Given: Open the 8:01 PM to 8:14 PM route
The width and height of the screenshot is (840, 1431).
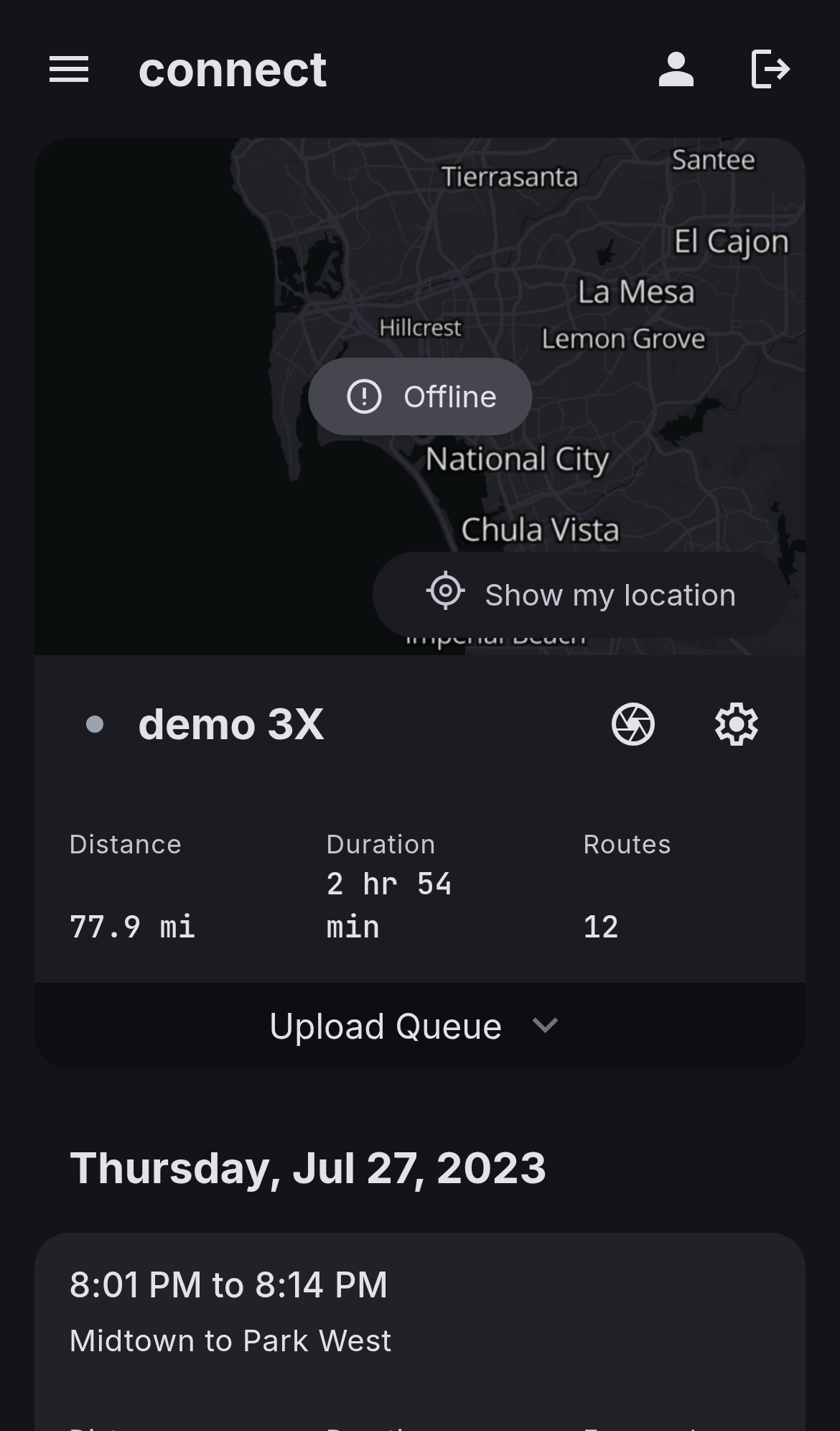Looking at the screenshot, I should pyautogui.click(x=419, y=1315).
